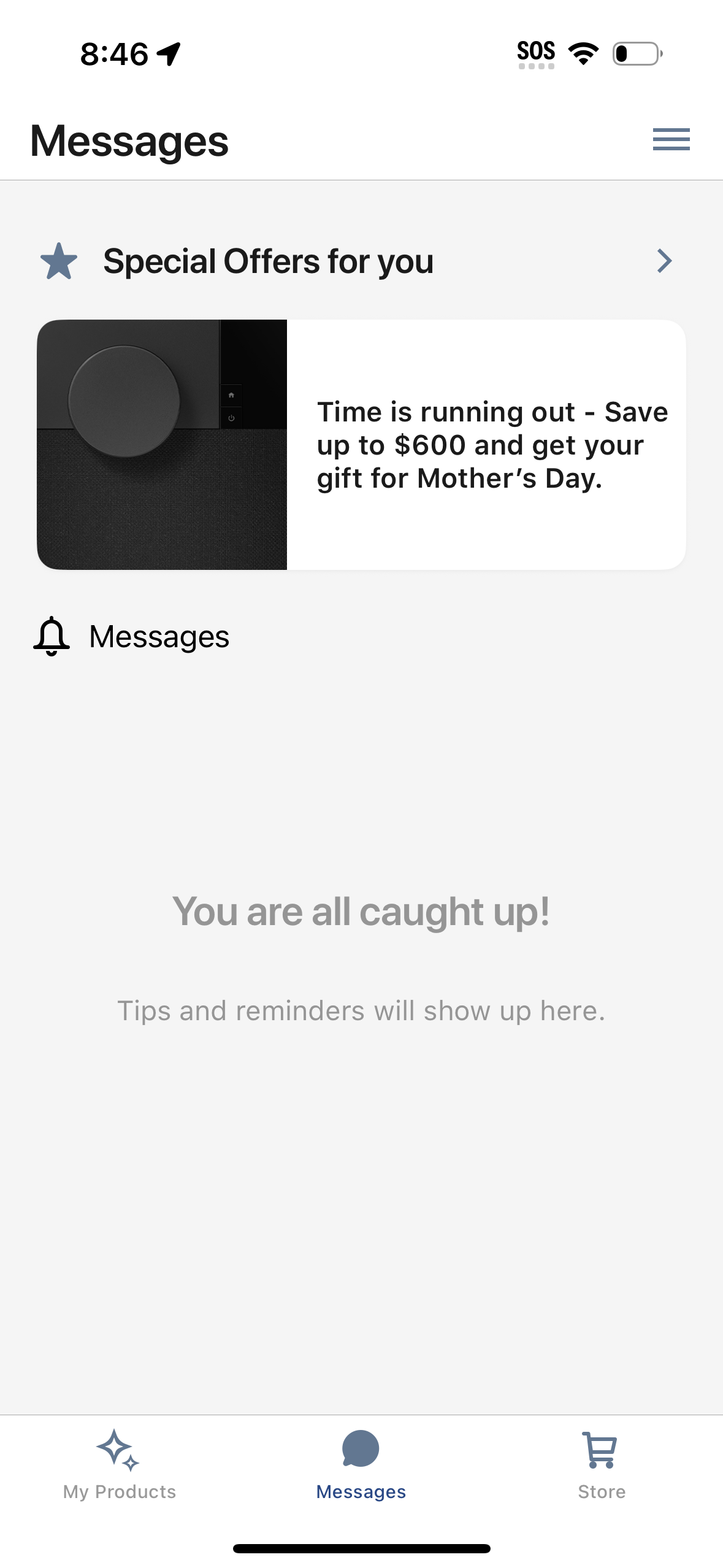This screenshot has width=723, height=1568.
Task: Select the SOS indicator in status bar
Action: pos(537,52)
